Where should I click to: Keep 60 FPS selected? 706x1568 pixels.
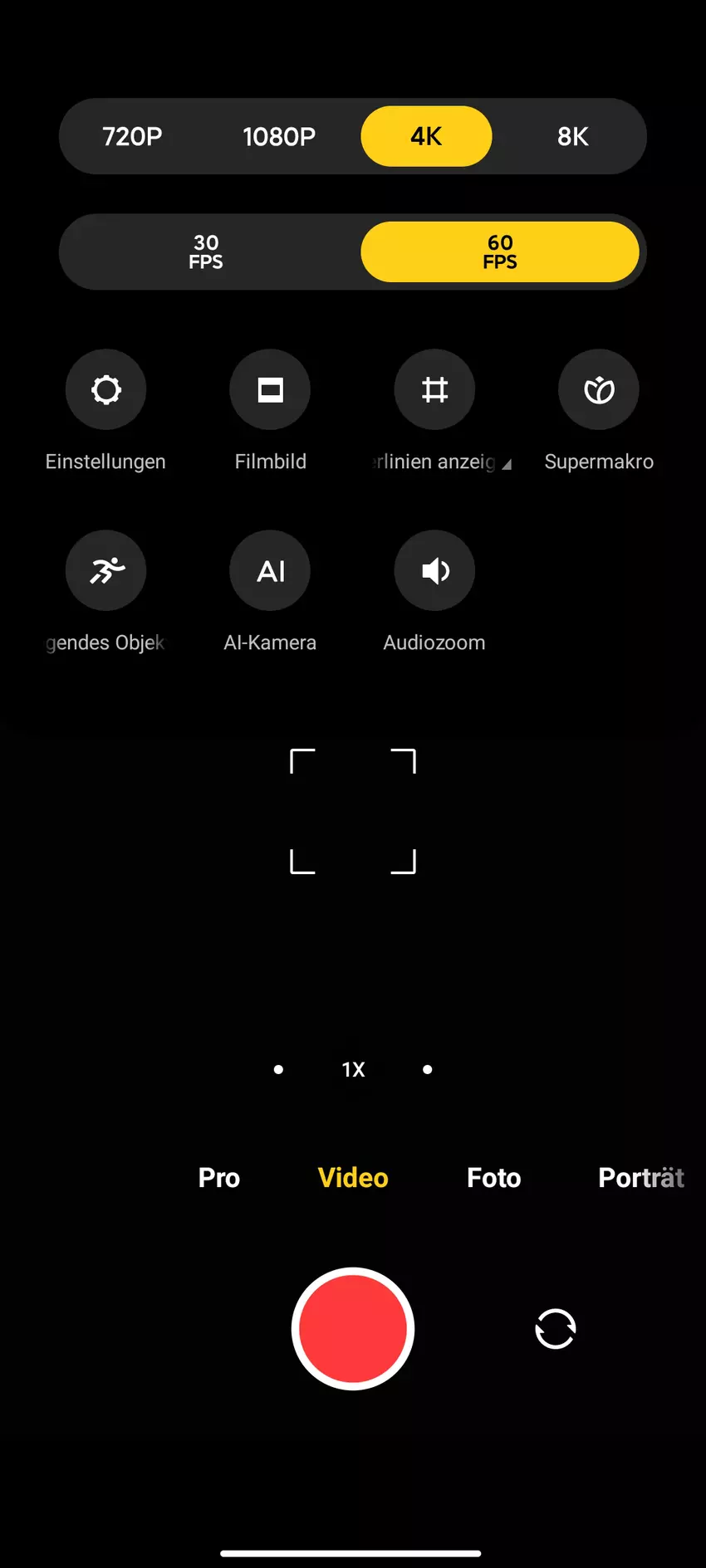pyautogui.click(x=499, y=252)
